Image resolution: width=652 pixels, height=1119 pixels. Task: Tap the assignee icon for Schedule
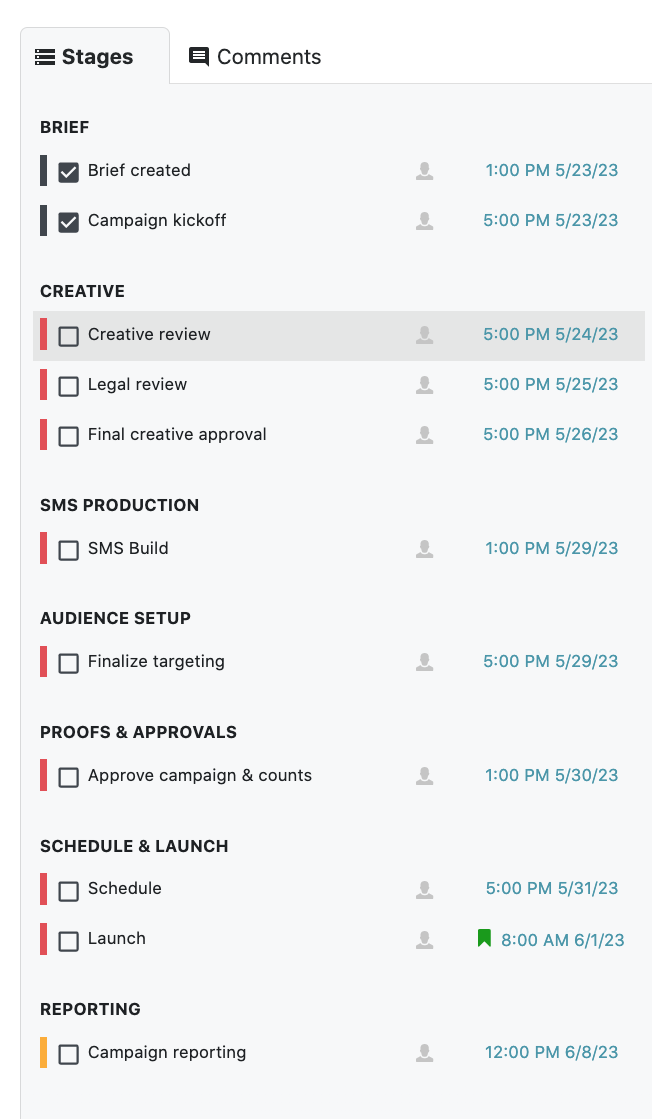tap(424, 889)
